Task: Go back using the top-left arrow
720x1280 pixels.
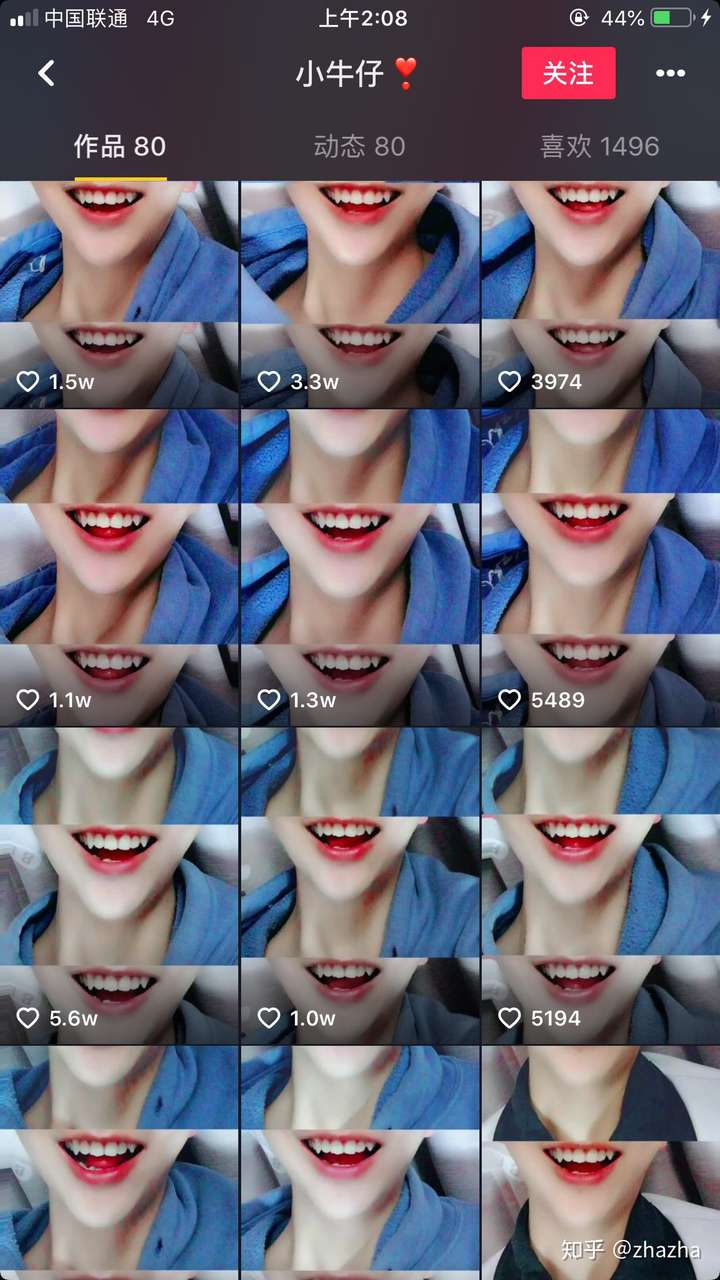Action: click(46, 73)
